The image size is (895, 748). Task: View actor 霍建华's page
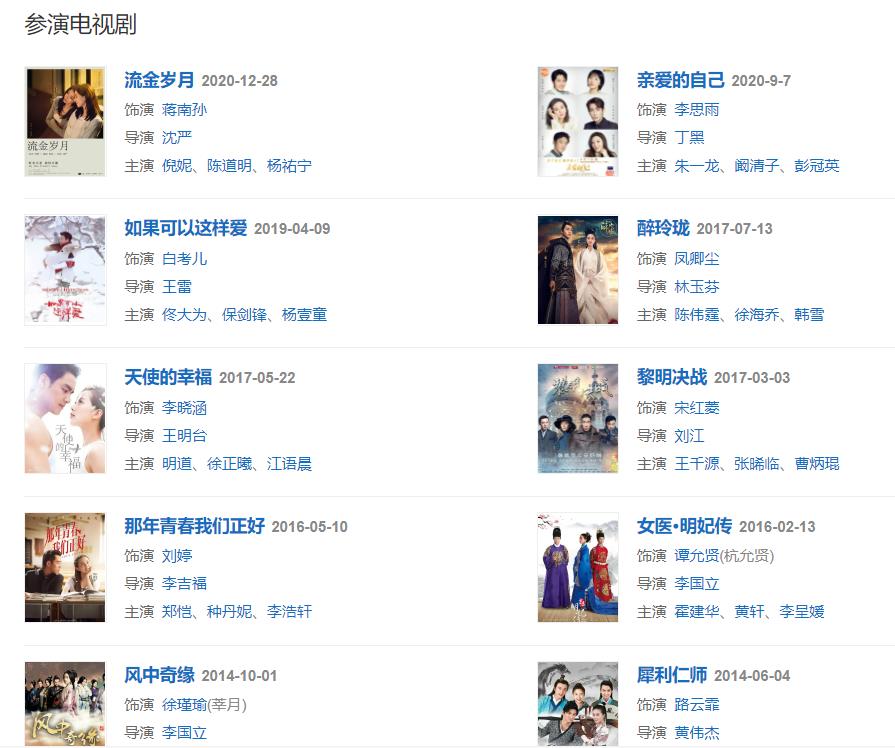point(697,611)
